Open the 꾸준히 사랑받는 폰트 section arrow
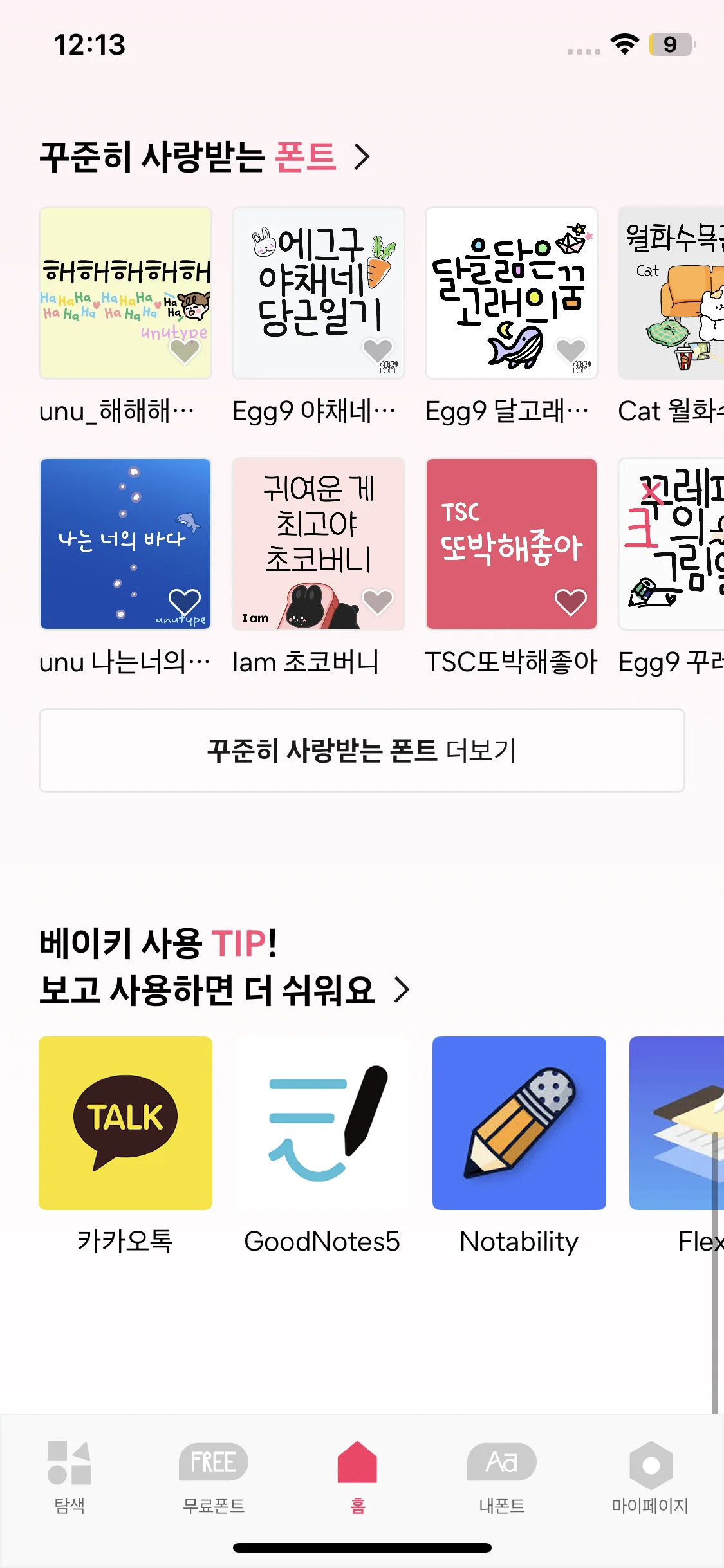 tap(362, 157)
